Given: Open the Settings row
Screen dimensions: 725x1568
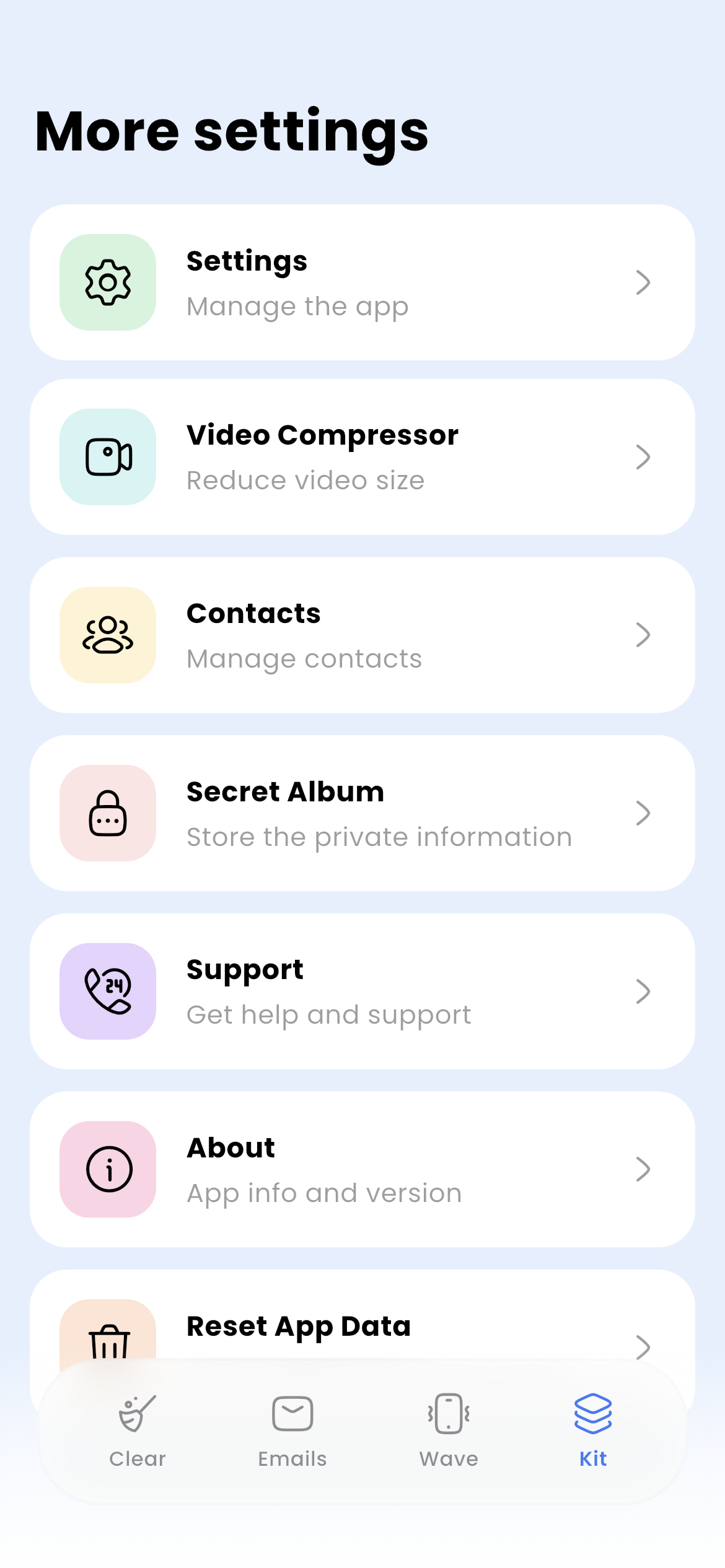Looking at the screenshot, I should coord(362,282).
